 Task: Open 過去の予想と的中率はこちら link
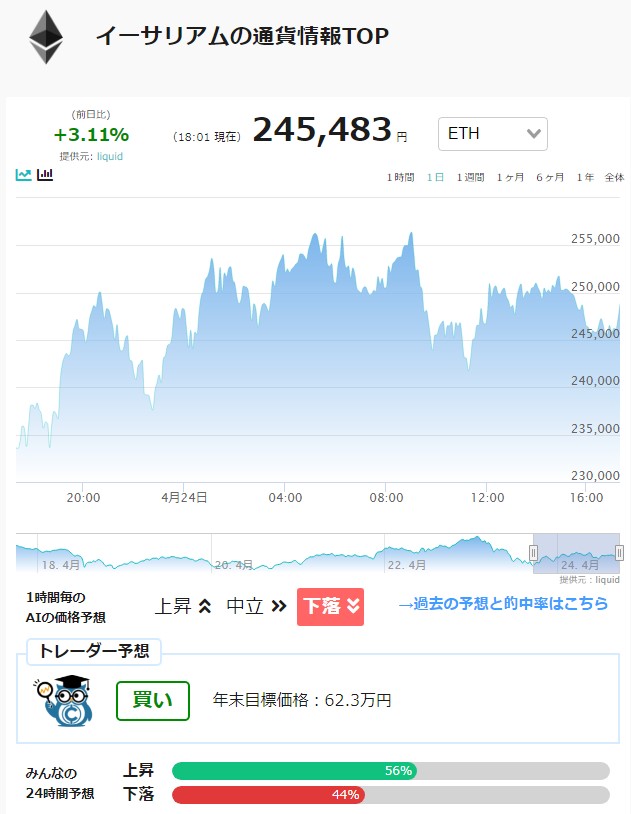tap(503, 604)
